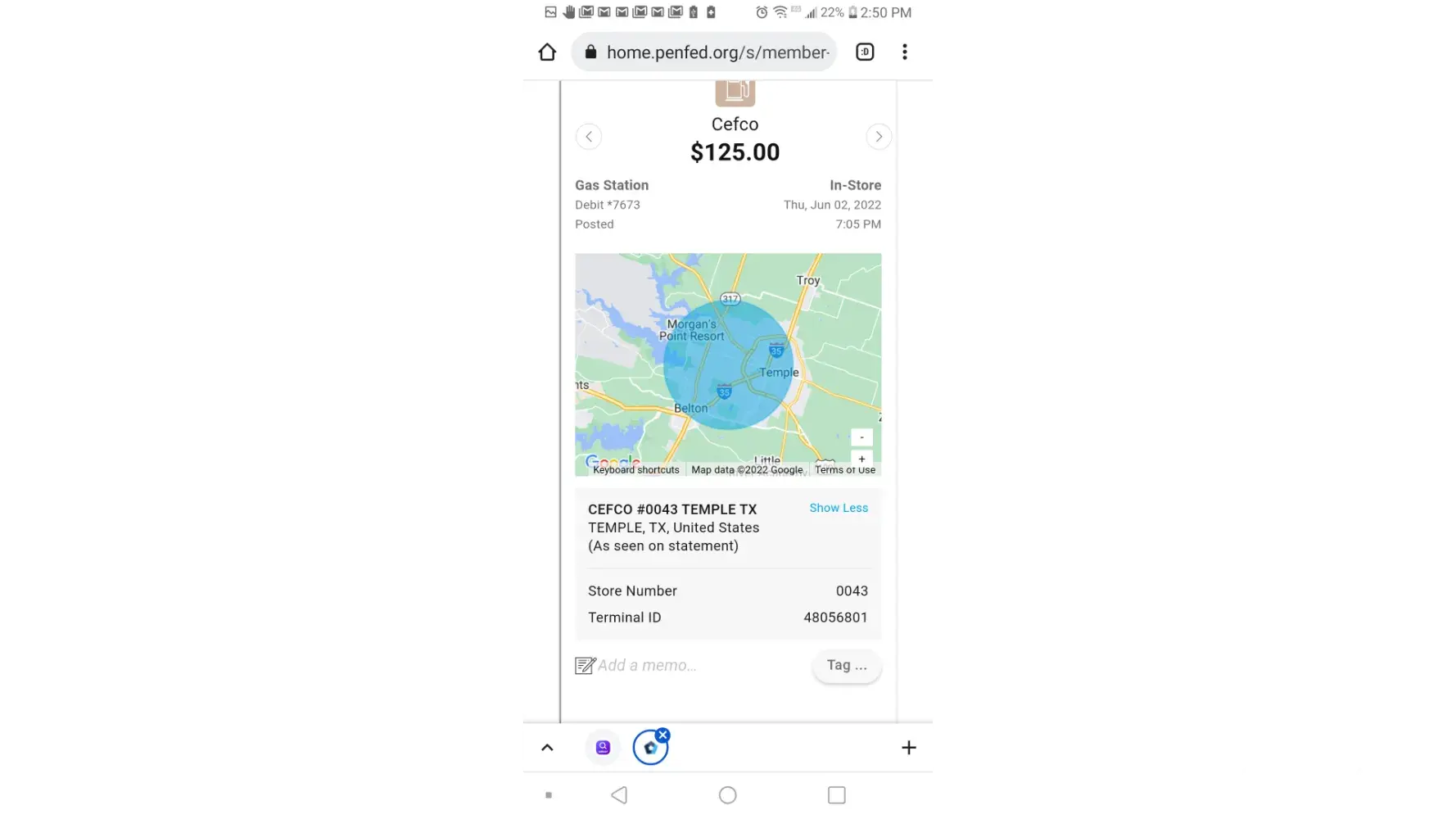Zoom out the map
1456x819 pixels.
click(x=861, y=437)
